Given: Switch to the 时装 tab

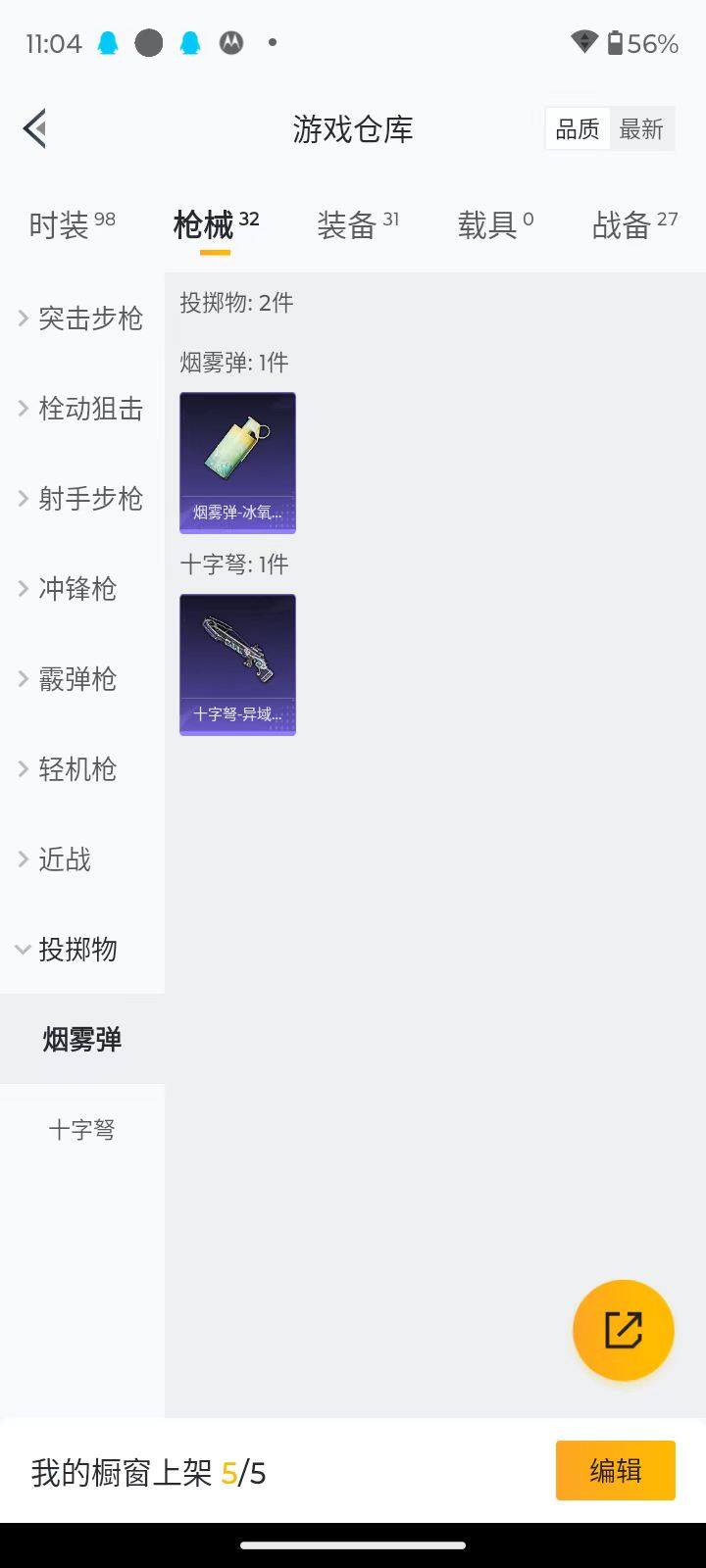Looking at the screenshot, I should (x=72, y=224).
